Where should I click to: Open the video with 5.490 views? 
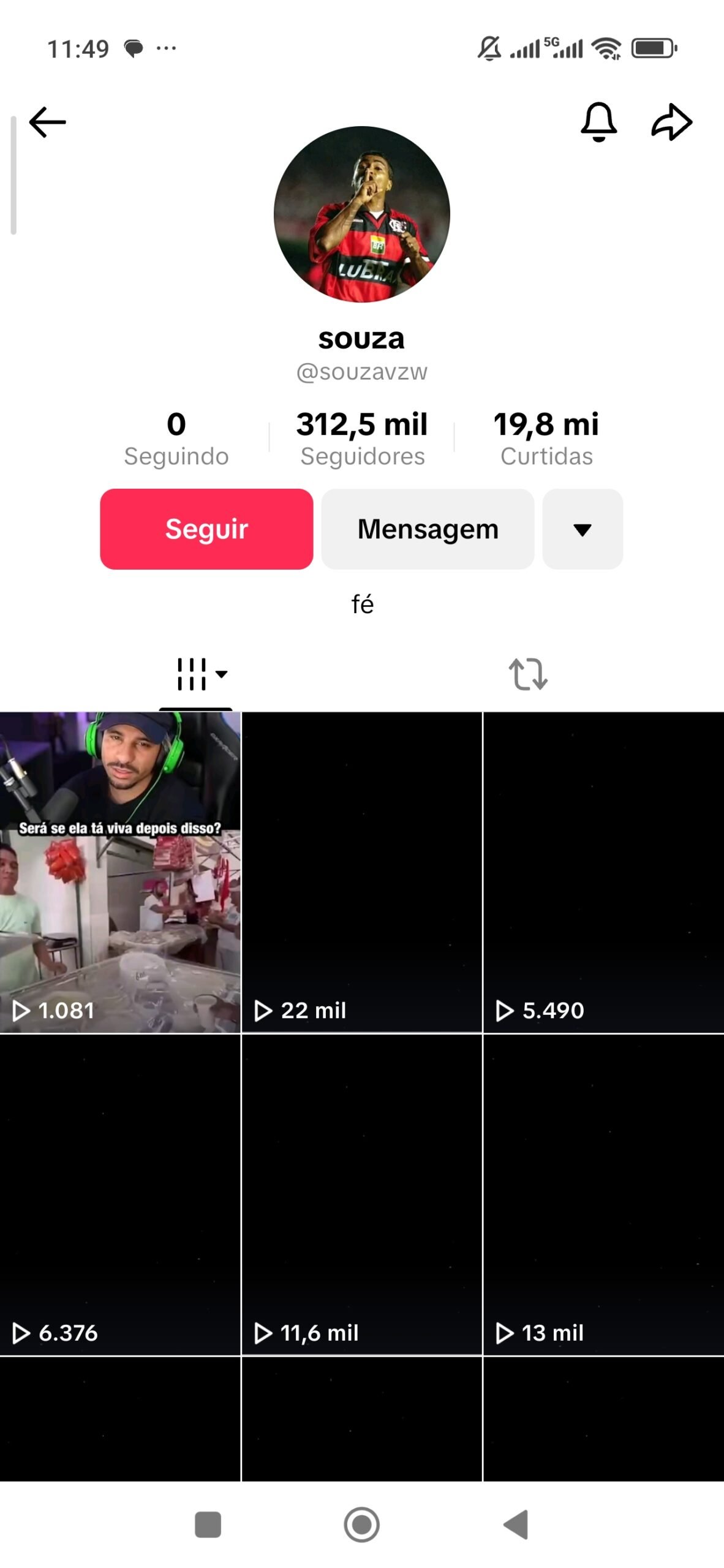pos(604,872)
